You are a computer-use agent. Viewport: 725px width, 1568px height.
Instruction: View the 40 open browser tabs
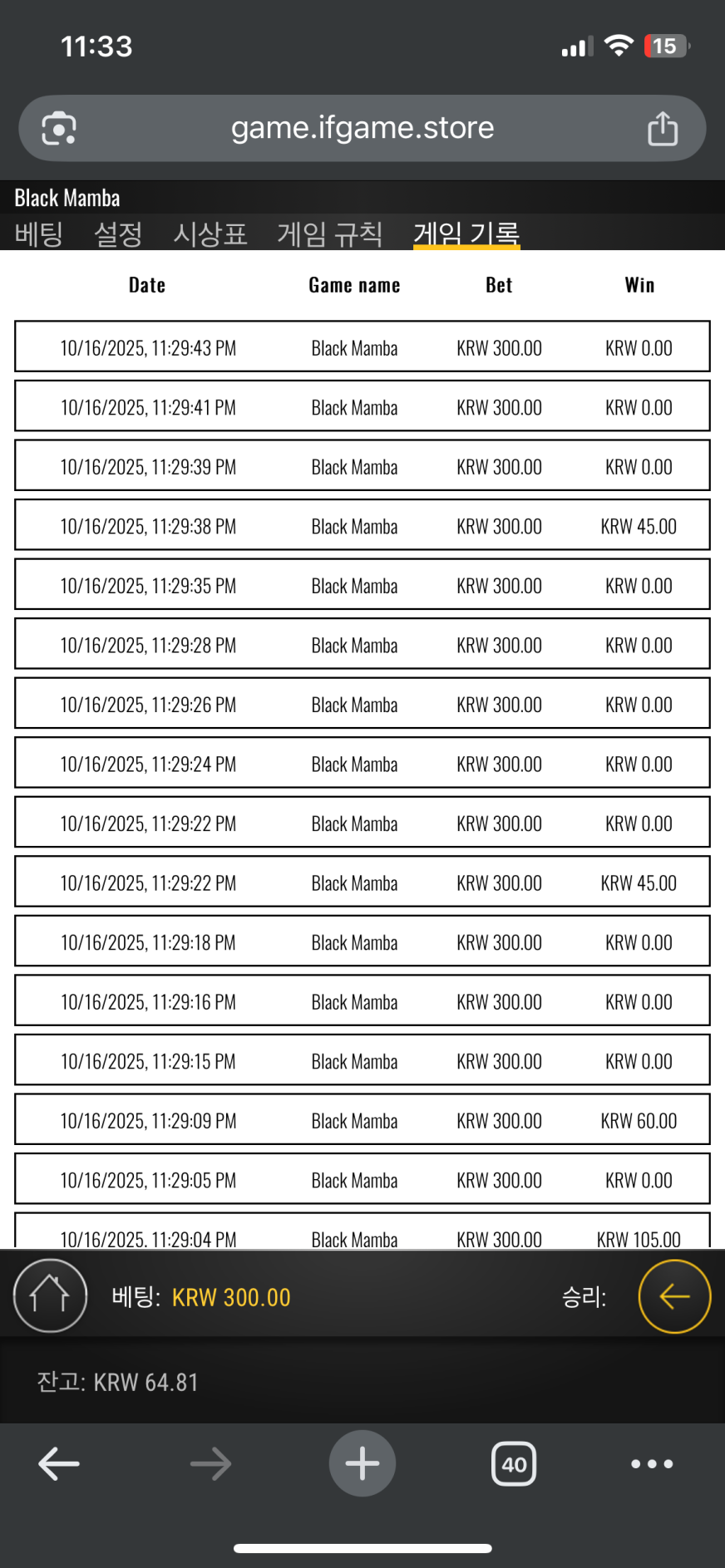click(514, 1463)
